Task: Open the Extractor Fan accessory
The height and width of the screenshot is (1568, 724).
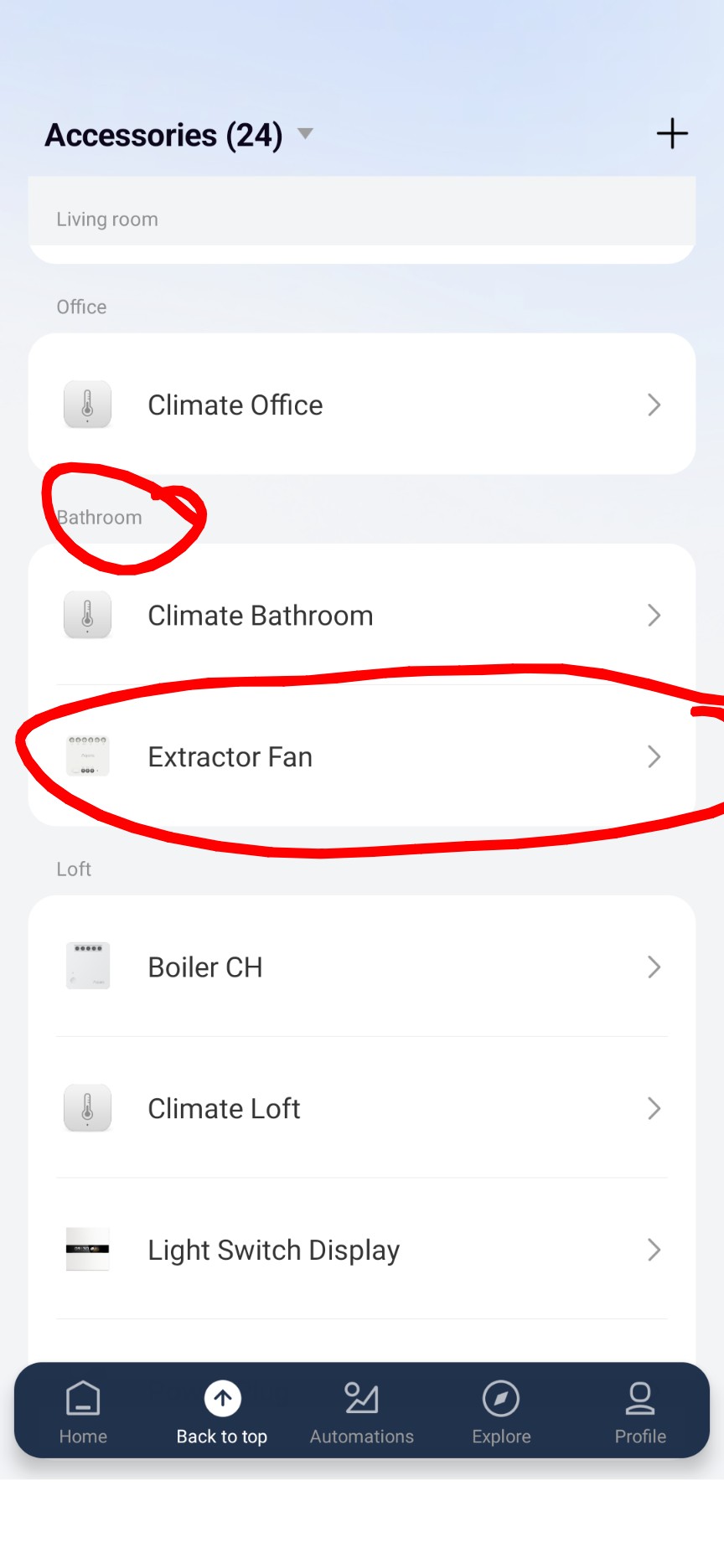Action: (x=362, y=757)
